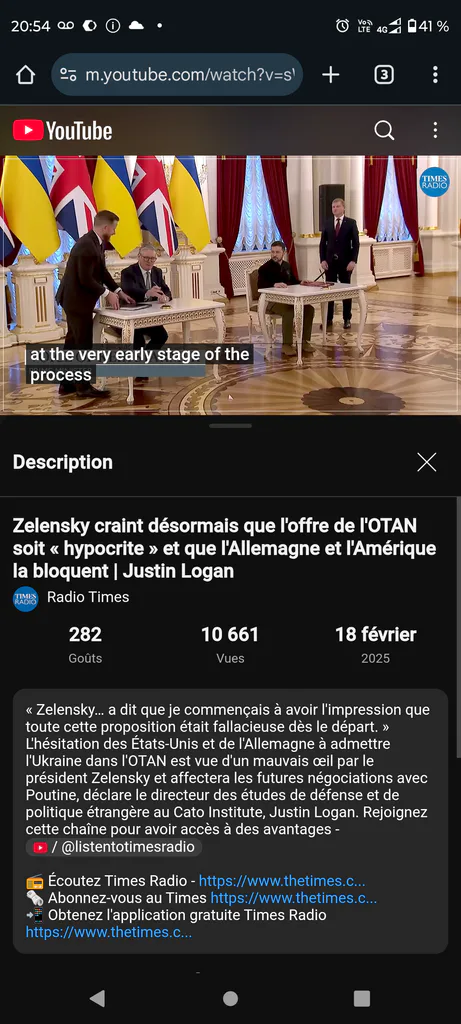Open the Times Radio free app link
Screen dimensions: 461x1024
point(108,933)
